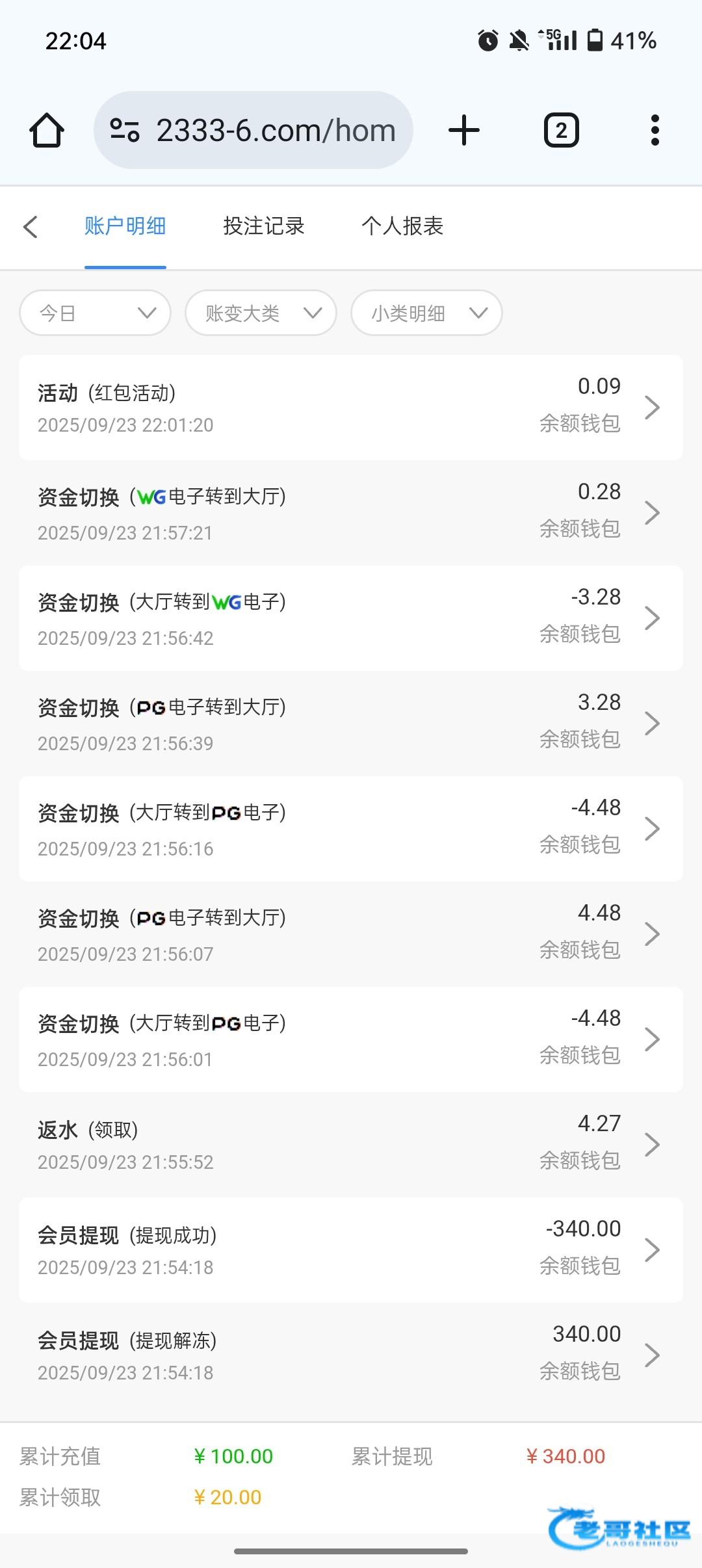Expand the 小类明细 dropdown
The image size is (702, 1568).
[426, 313]
